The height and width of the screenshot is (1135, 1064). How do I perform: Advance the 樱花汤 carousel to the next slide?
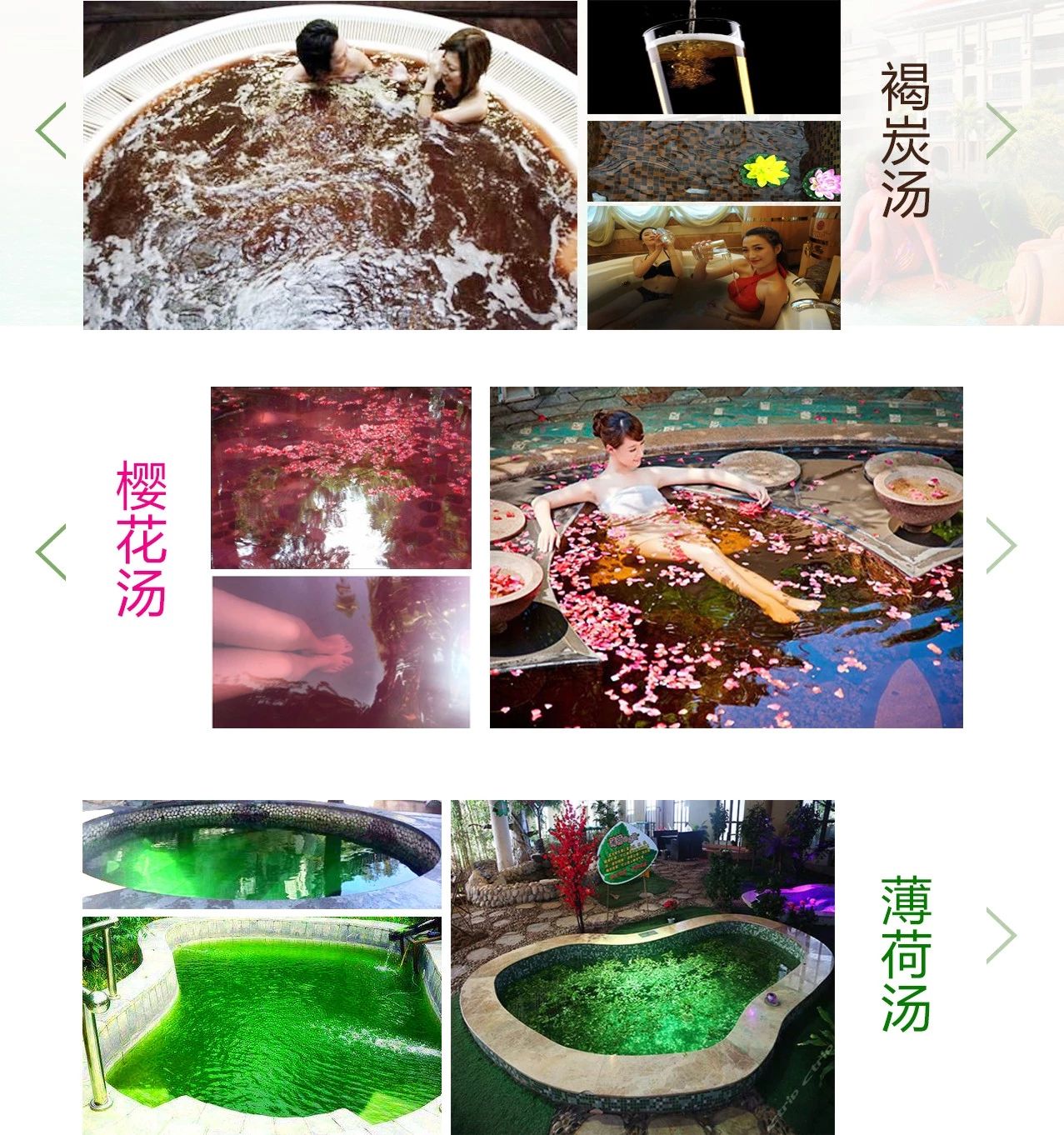[x=1001, y=546]
